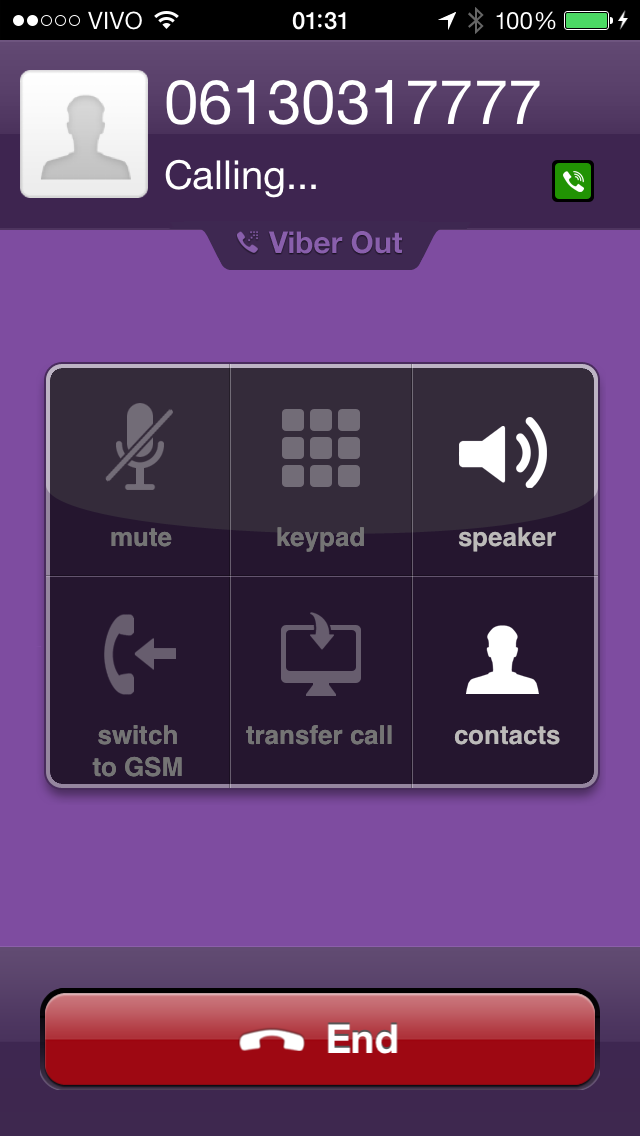The image size is (640, 1136).
Task: Tap the green call quality icon
Action: coord(573,181)
